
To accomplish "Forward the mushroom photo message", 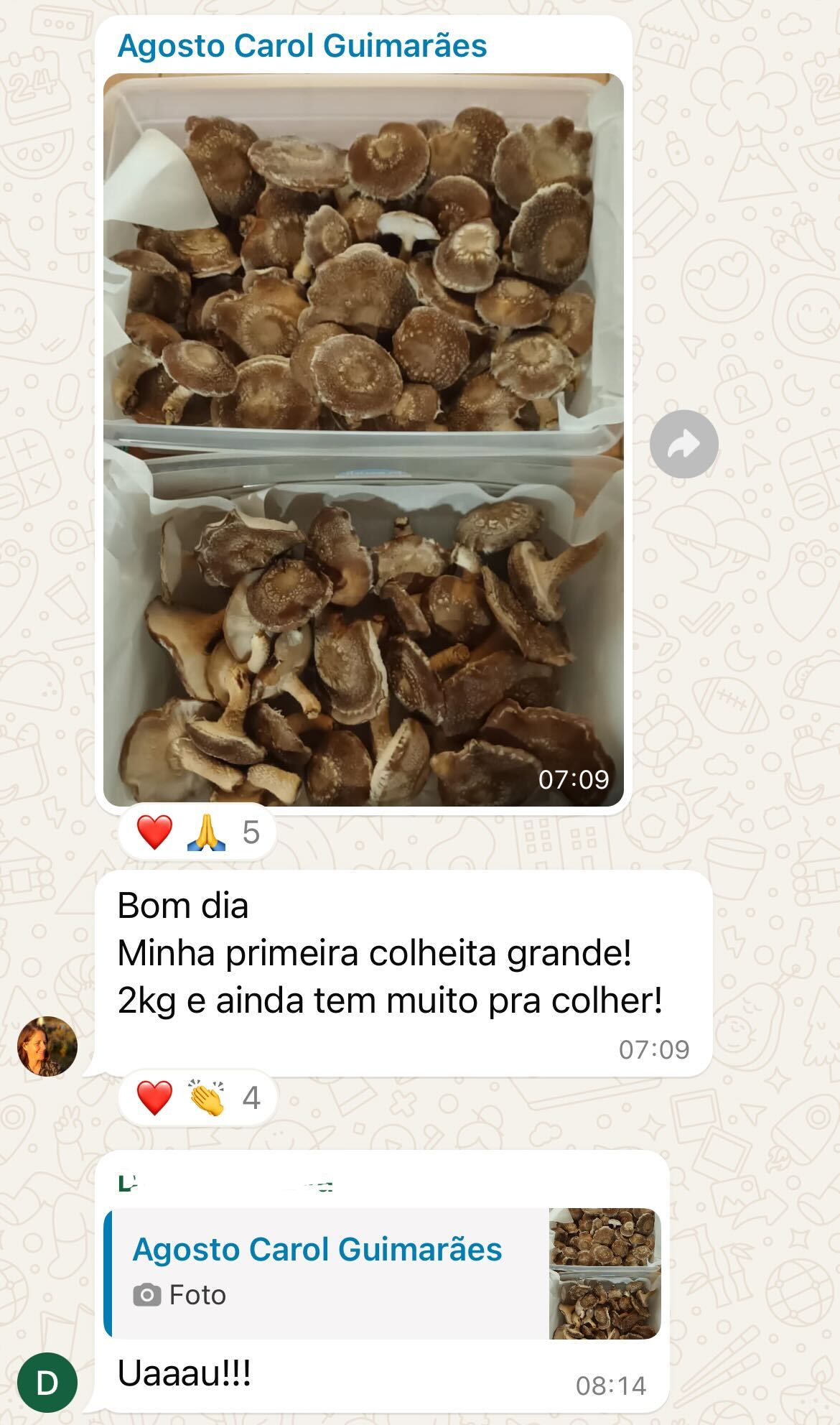I will tap(683, 444).
